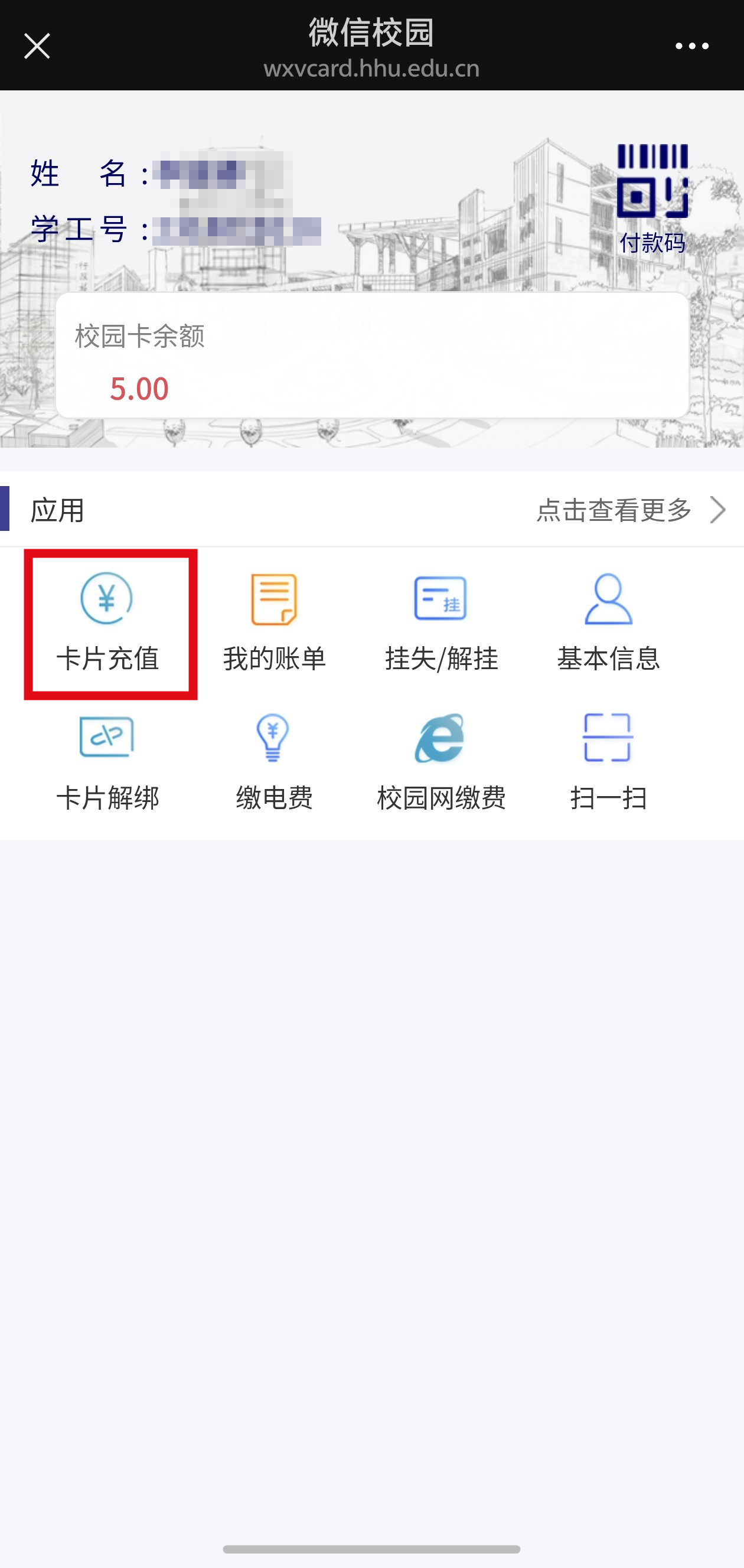View 我的账单 billing records
The width and height of the screenshot is (744, 1568).
(x=275, y=623)
